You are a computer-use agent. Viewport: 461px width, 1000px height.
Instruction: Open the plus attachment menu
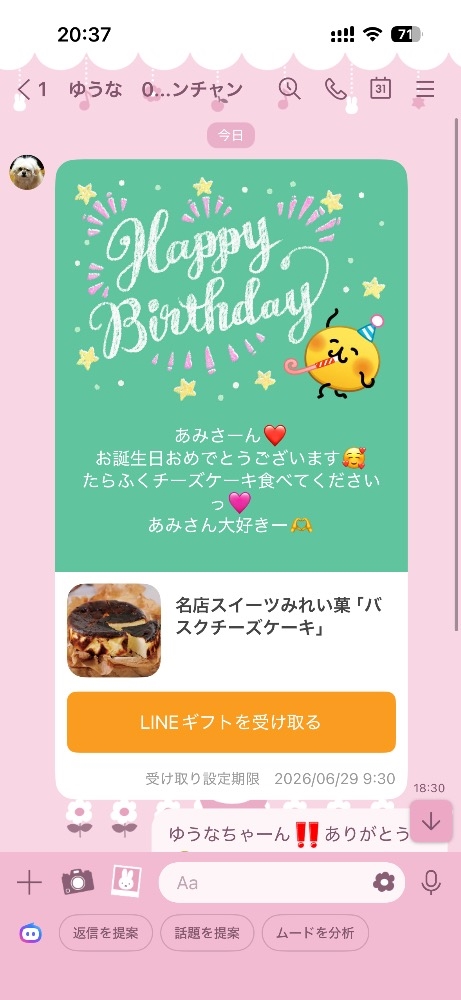29,883
